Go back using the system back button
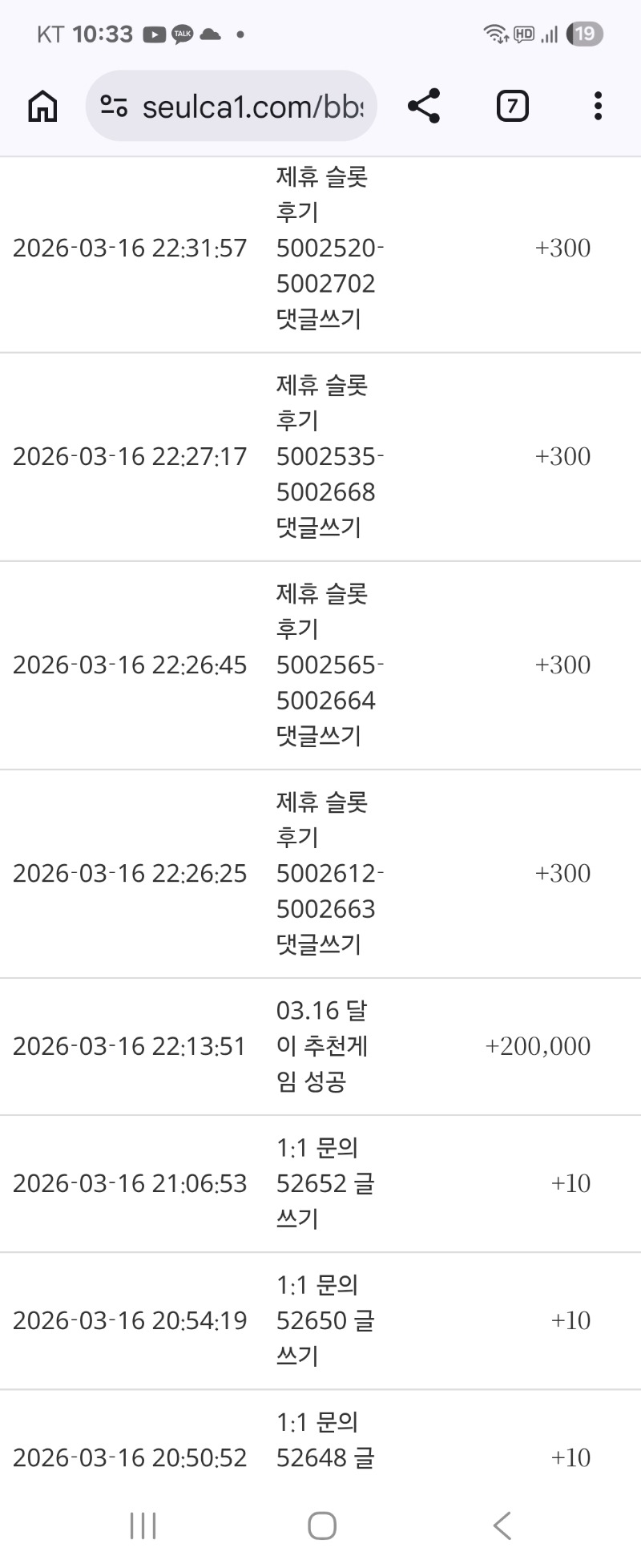641x1568 pixels. [502, 1526]
